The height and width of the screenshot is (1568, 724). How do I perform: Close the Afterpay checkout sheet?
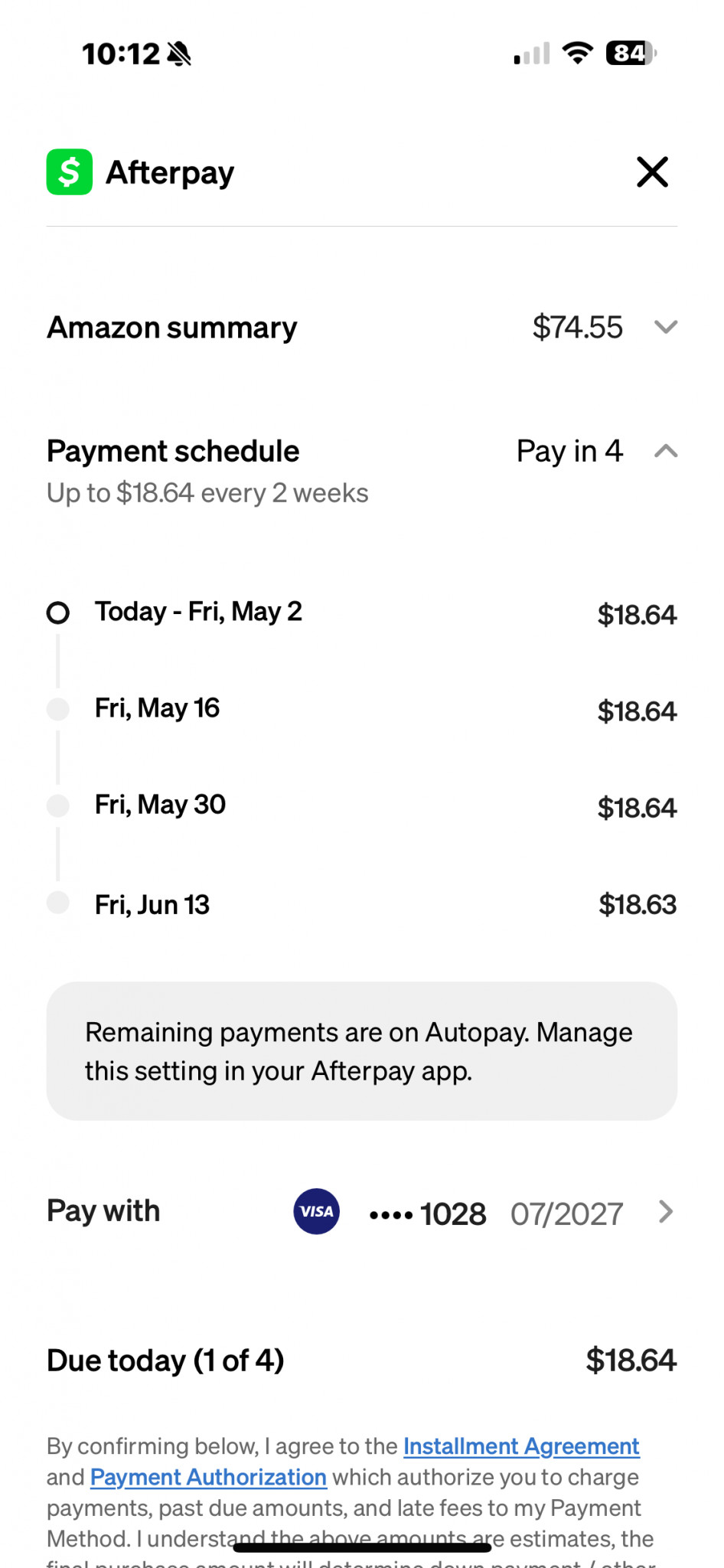[652, 171]
